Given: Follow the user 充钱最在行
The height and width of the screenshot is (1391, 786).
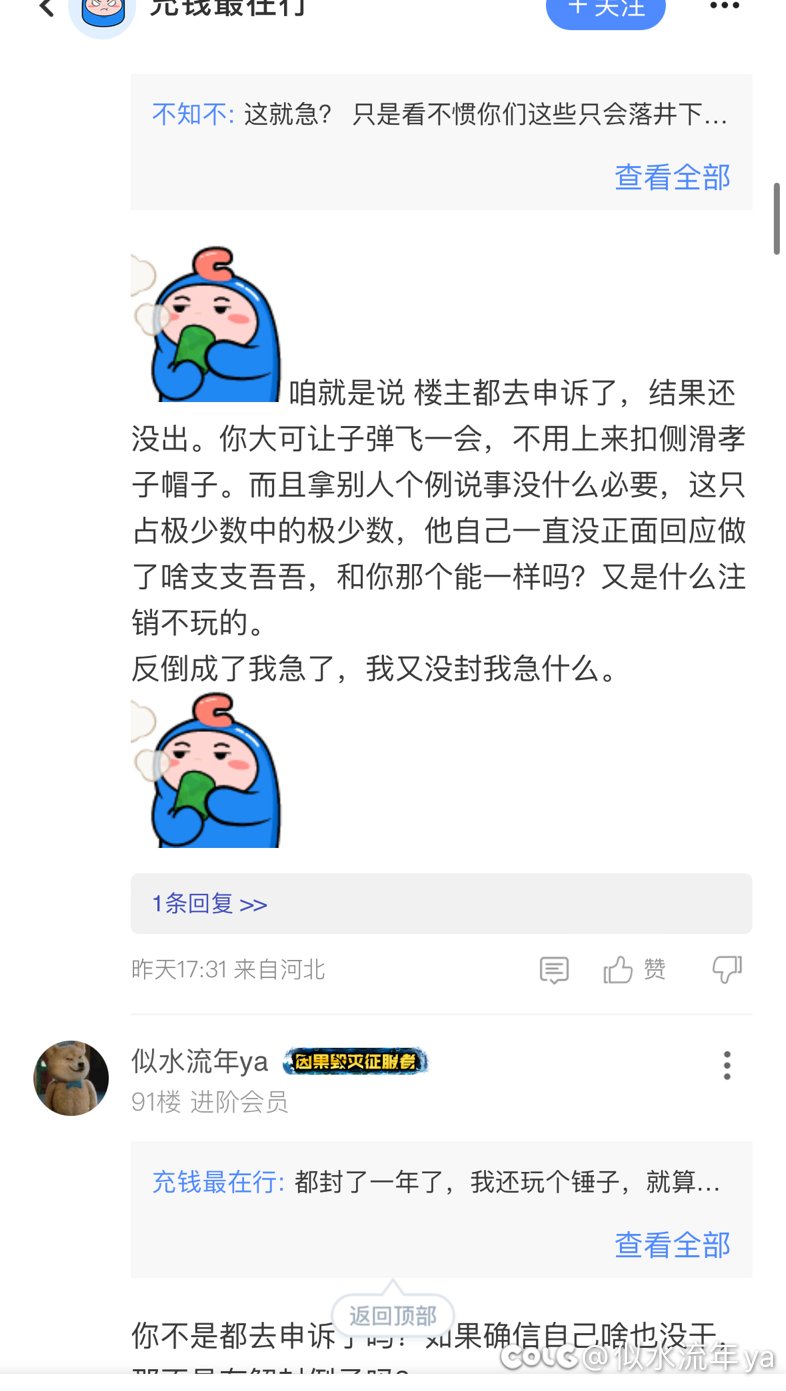Looking at the screenshot, I should point(605,9).
